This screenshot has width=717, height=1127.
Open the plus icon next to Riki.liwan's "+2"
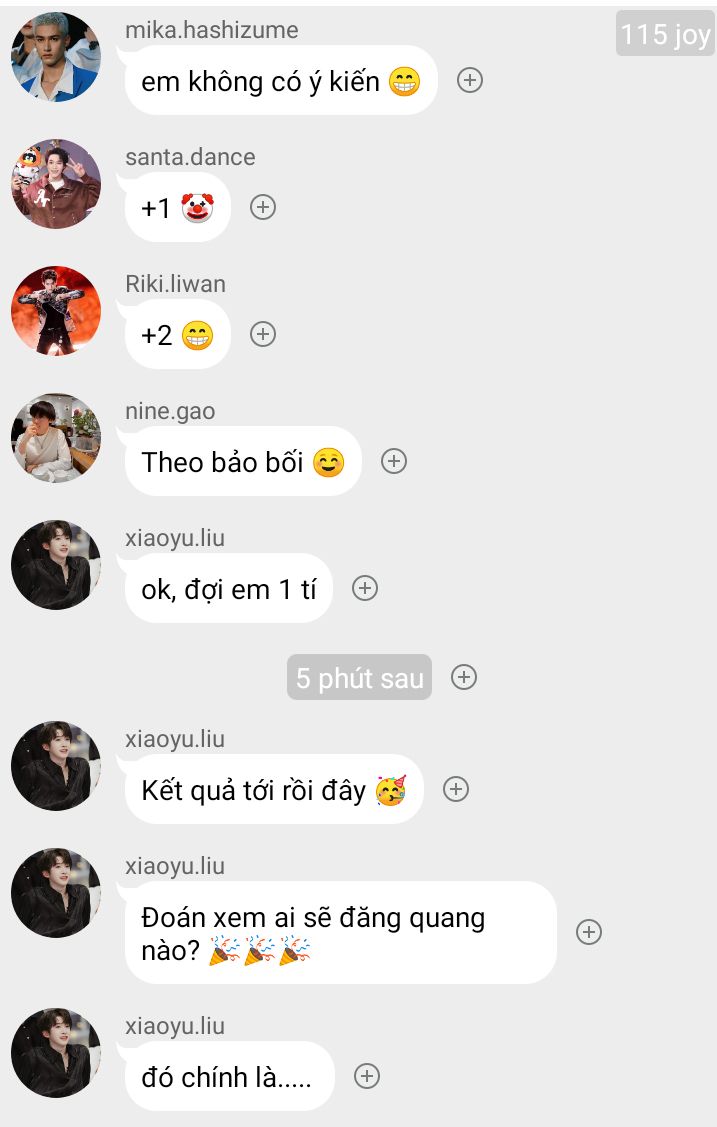[263, 334]
